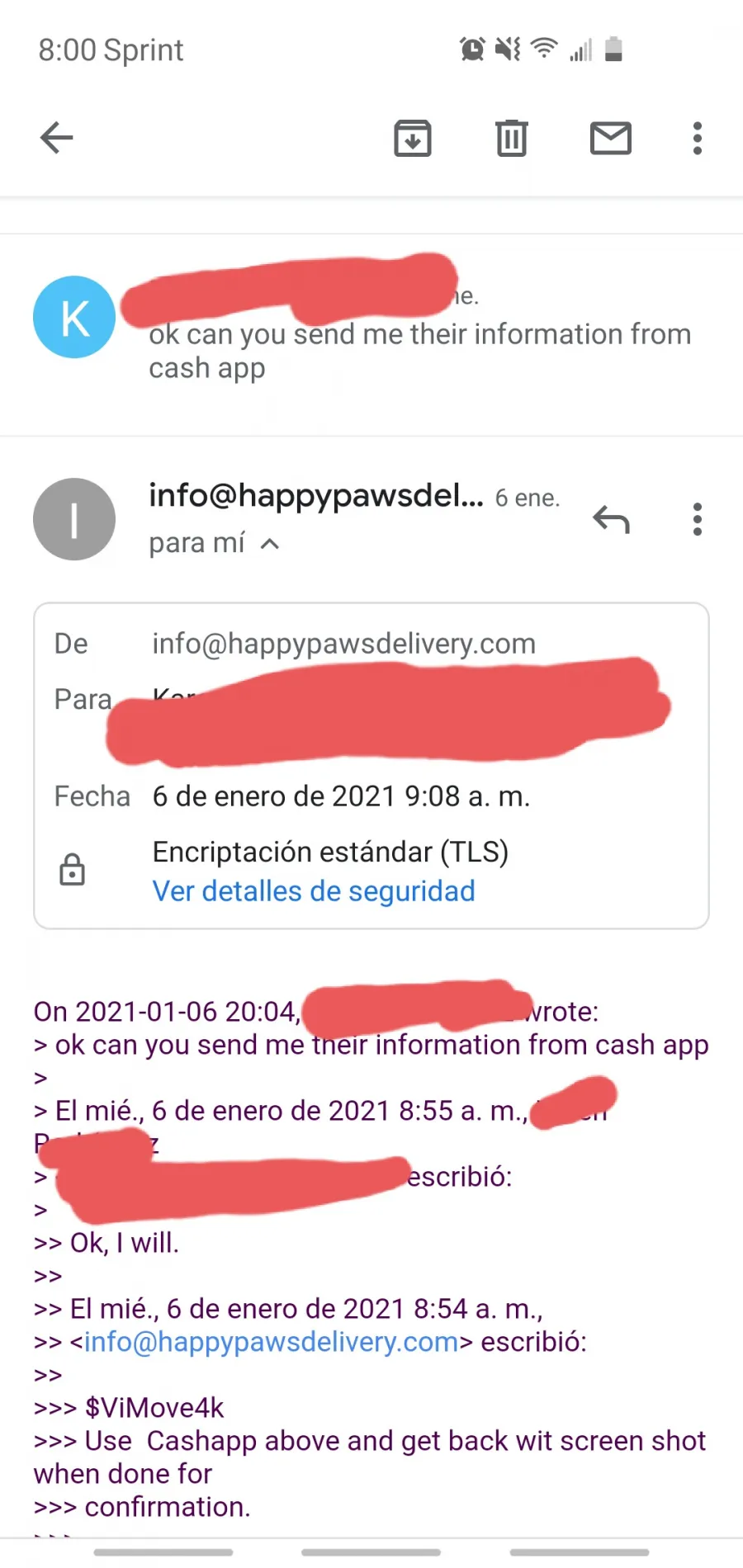The image size is (743, 1568).
Task: Open 'Ver detalles de seguridad' link
Action: [x=314, y=891]
